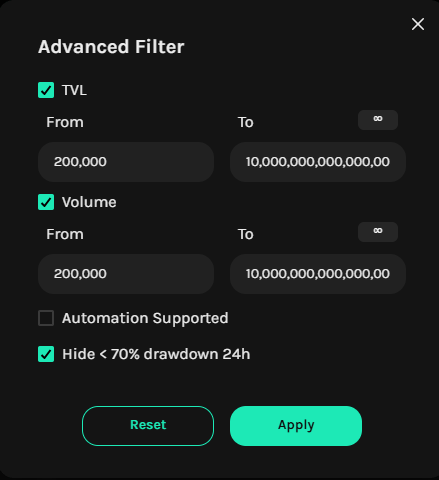
Task: Uncheck the Volume checkbox
Action: [46, 202]
